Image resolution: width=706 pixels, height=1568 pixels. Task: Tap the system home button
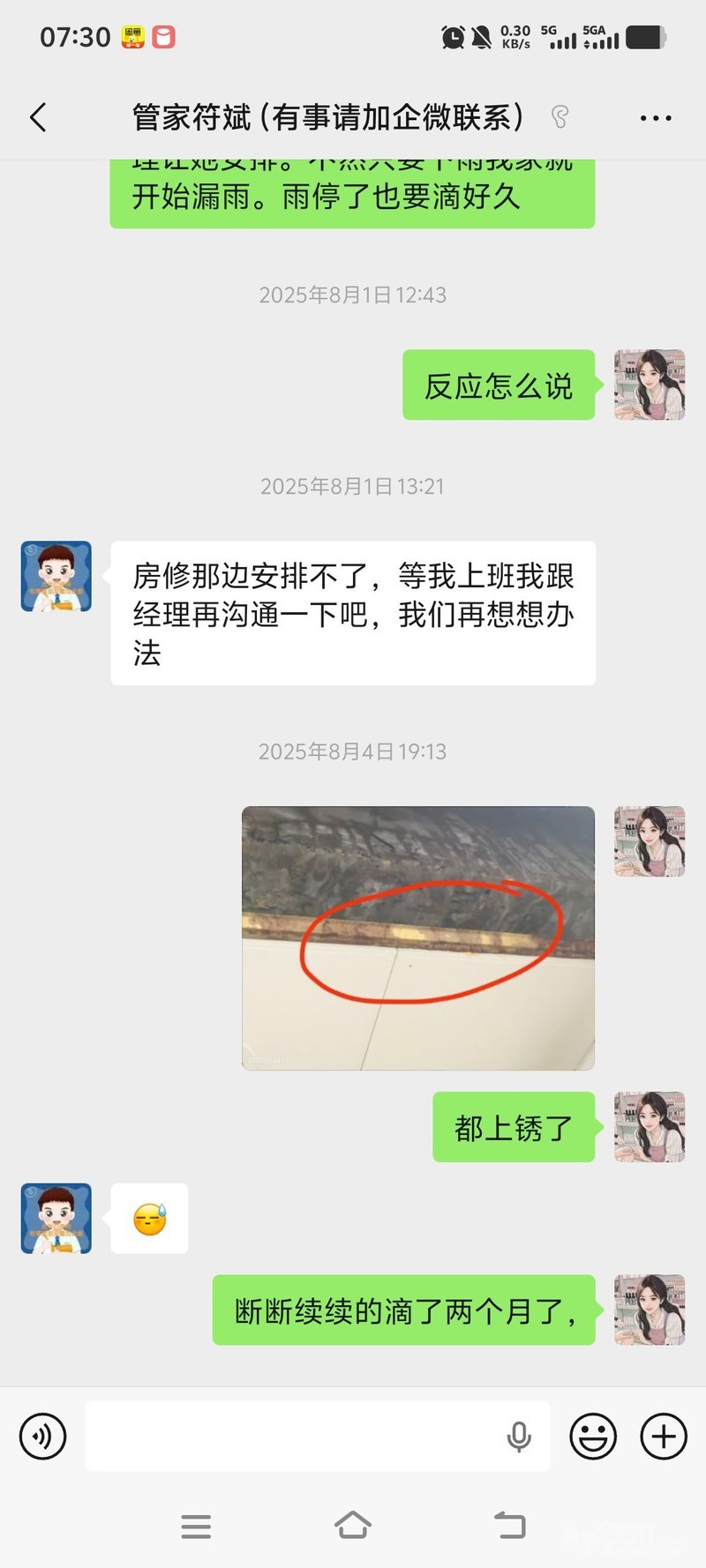point(353,1525)
